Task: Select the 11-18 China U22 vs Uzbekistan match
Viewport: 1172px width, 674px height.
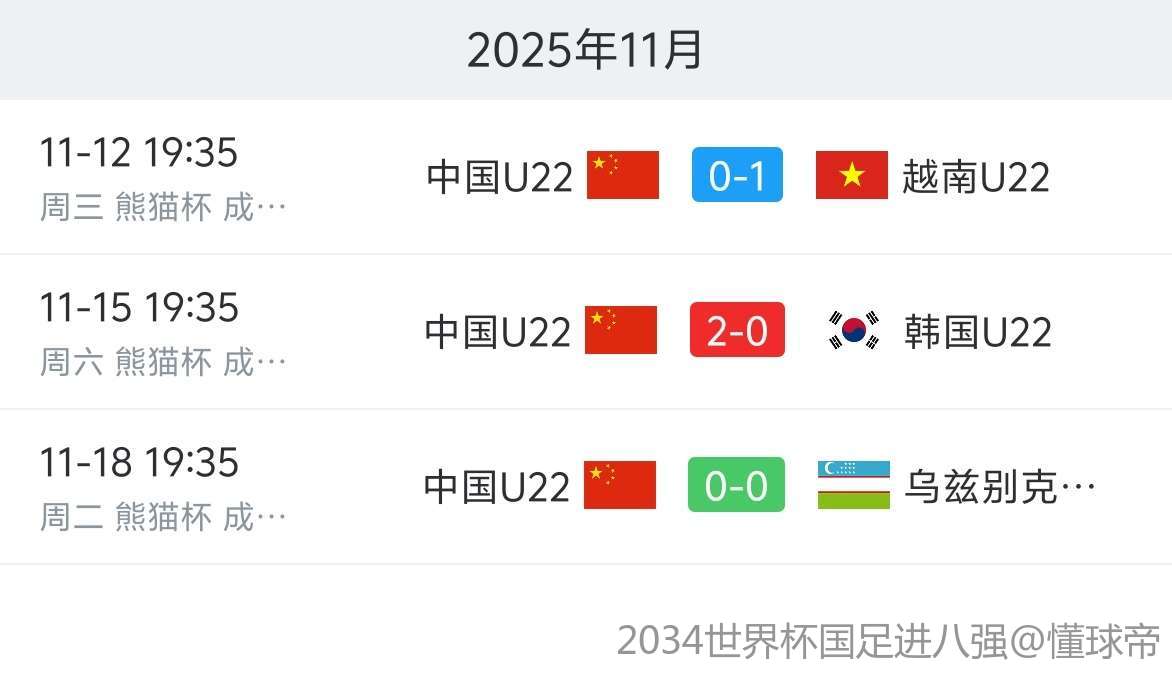Action: coord(736,486)
